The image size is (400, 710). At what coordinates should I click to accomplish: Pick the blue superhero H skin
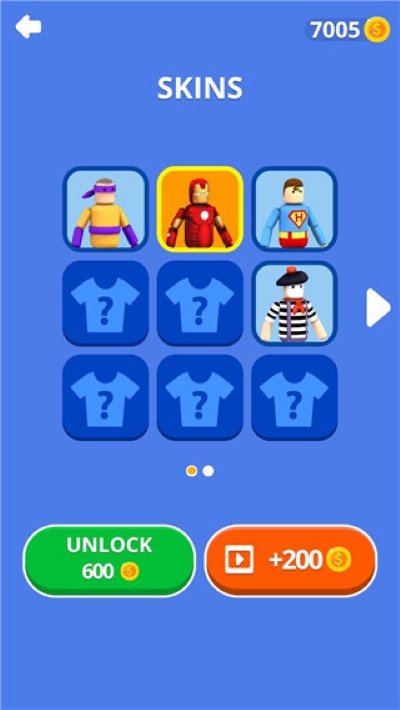294,209
